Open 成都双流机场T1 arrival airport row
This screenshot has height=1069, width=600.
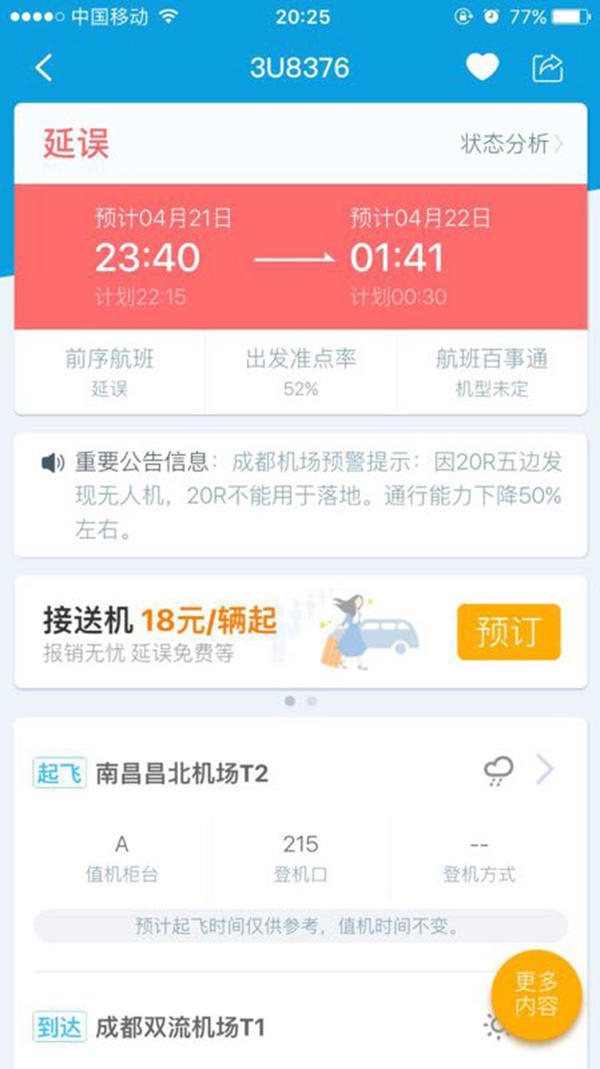[301, 1027]
